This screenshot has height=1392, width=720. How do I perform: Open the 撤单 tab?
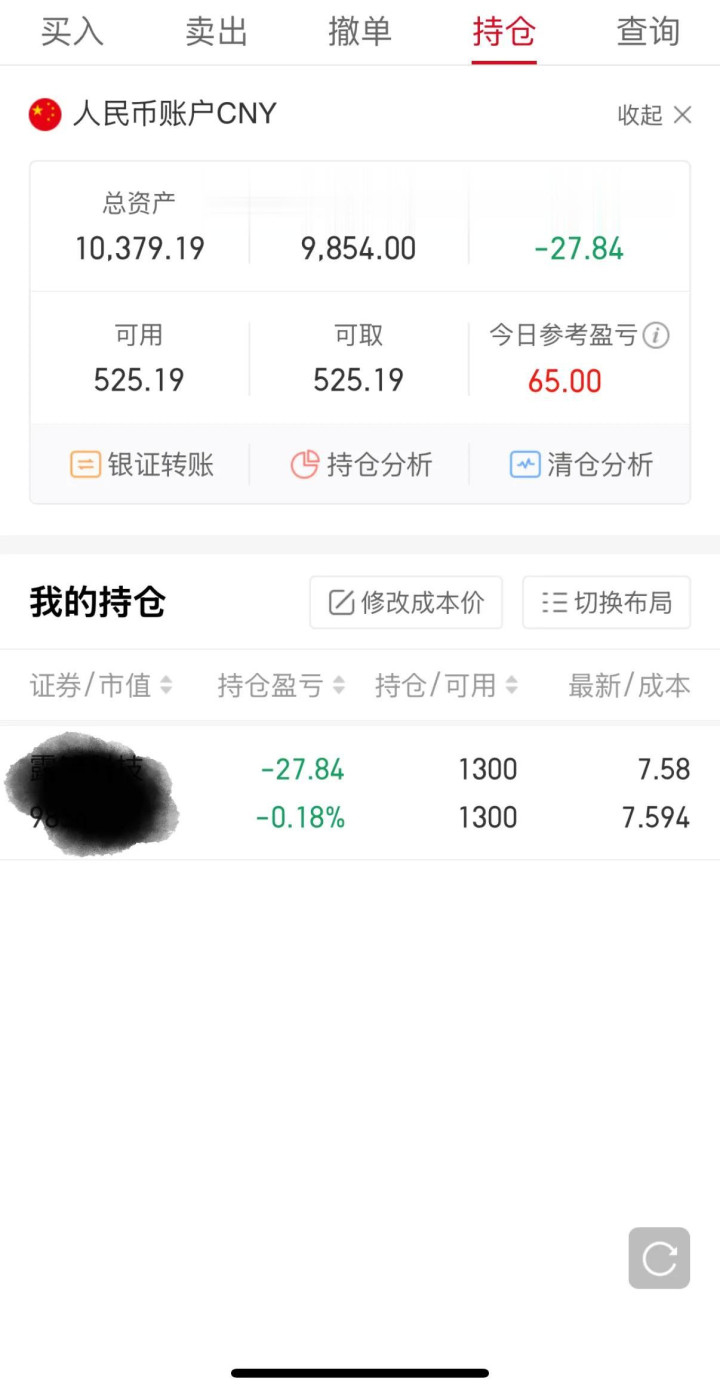(x=360, y=32)
